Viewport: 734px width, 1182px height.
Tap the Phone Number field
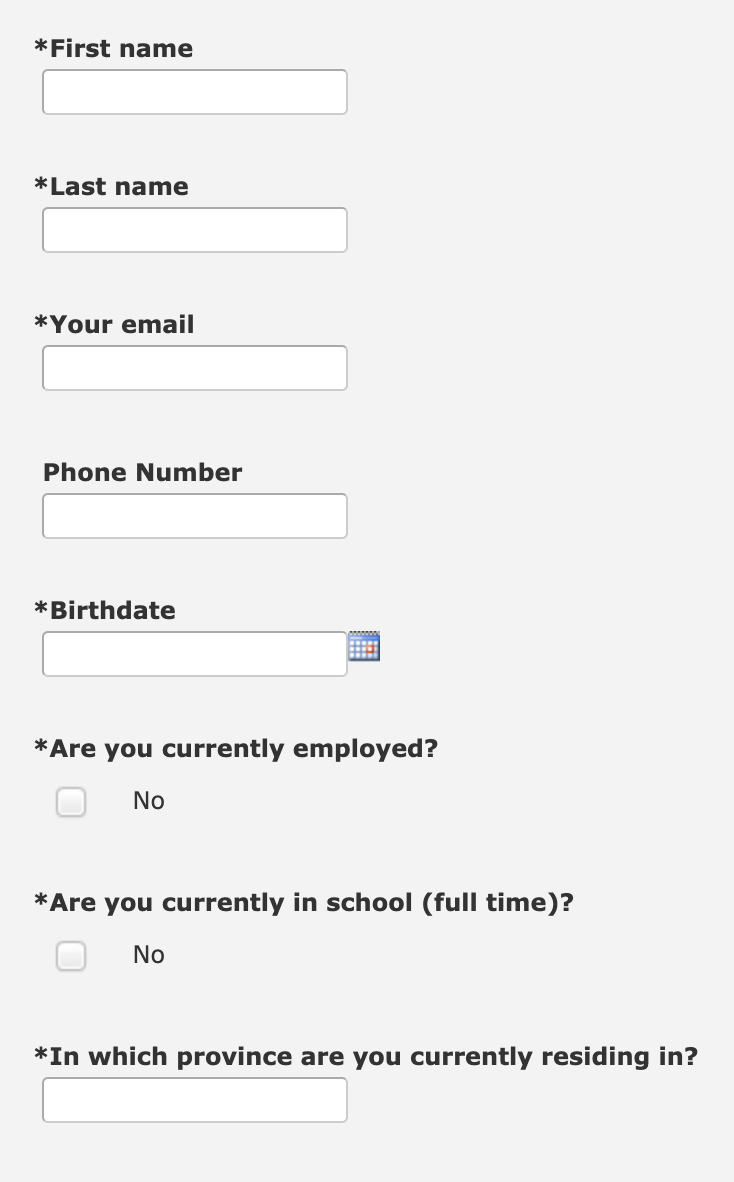click(x=194, y=516)
